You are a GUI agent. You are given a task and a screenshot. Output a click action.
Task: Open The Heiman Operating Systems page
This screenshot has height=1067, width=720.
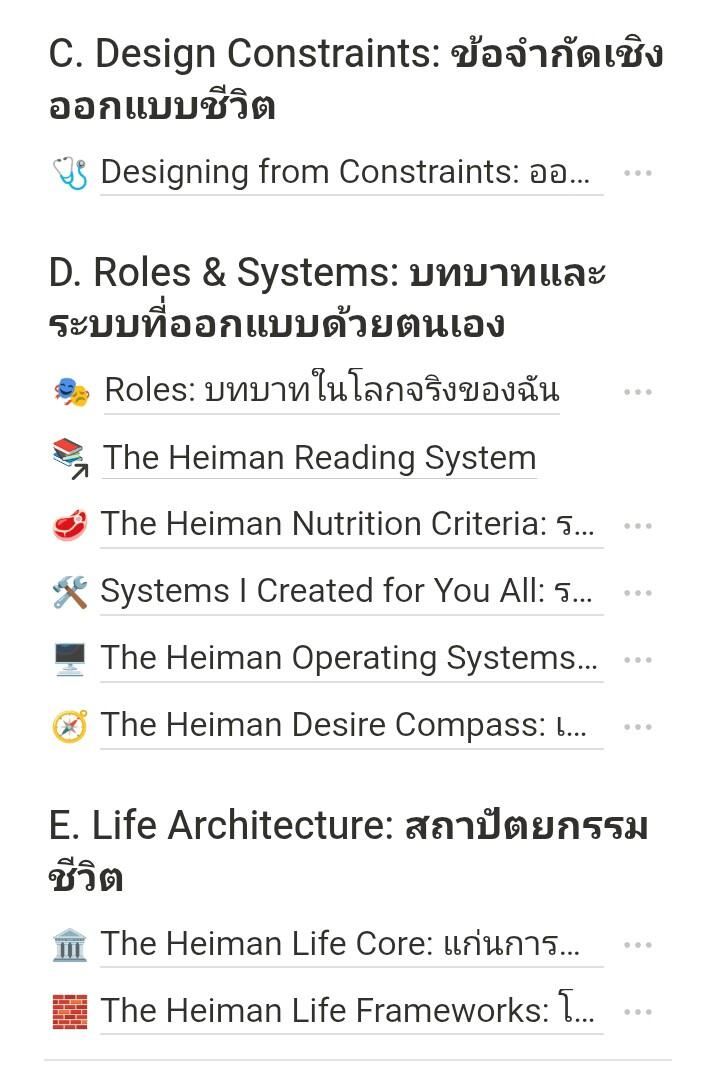pyautogui.click(x=348, y=659)
